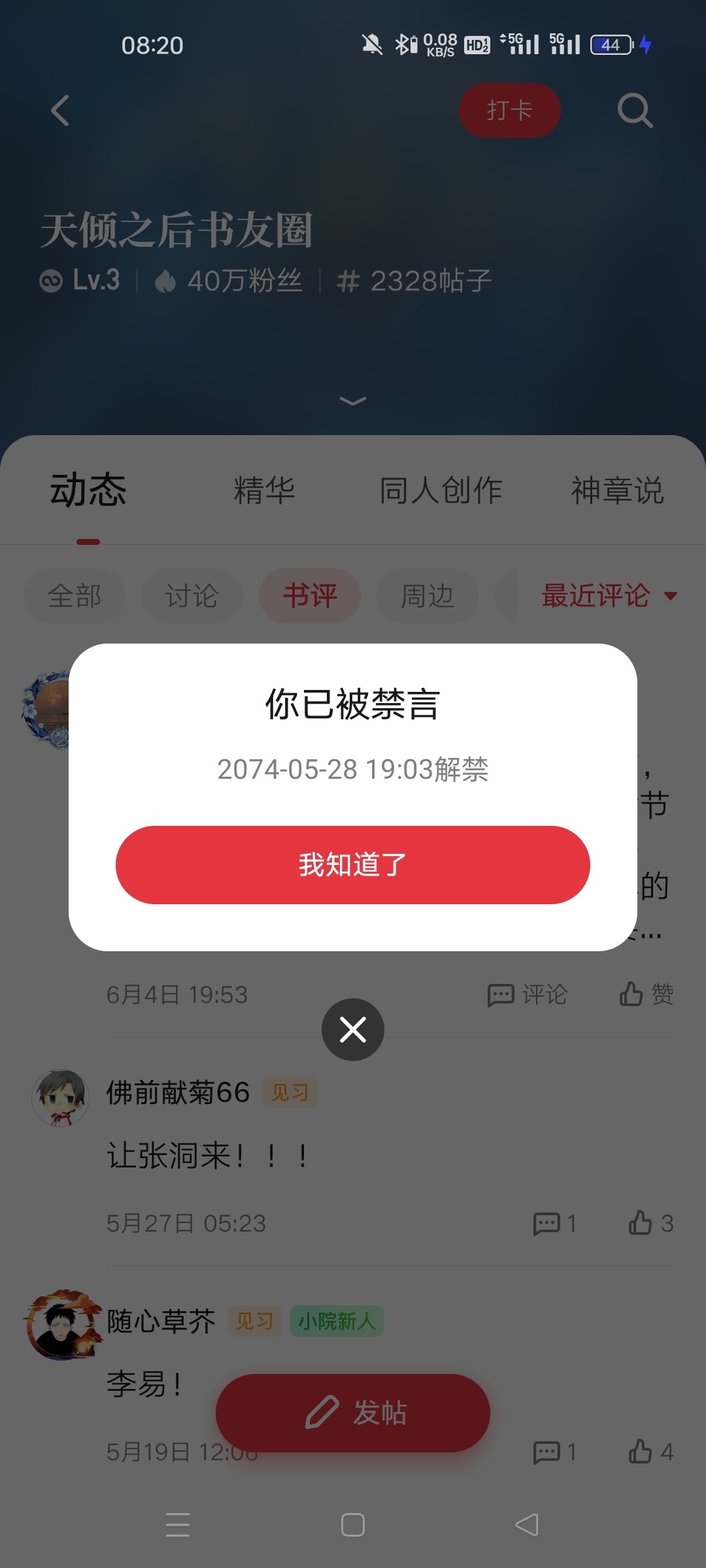Check in with the 打卡 button
The image size is (706, 1568).
(x=509, y=110)
